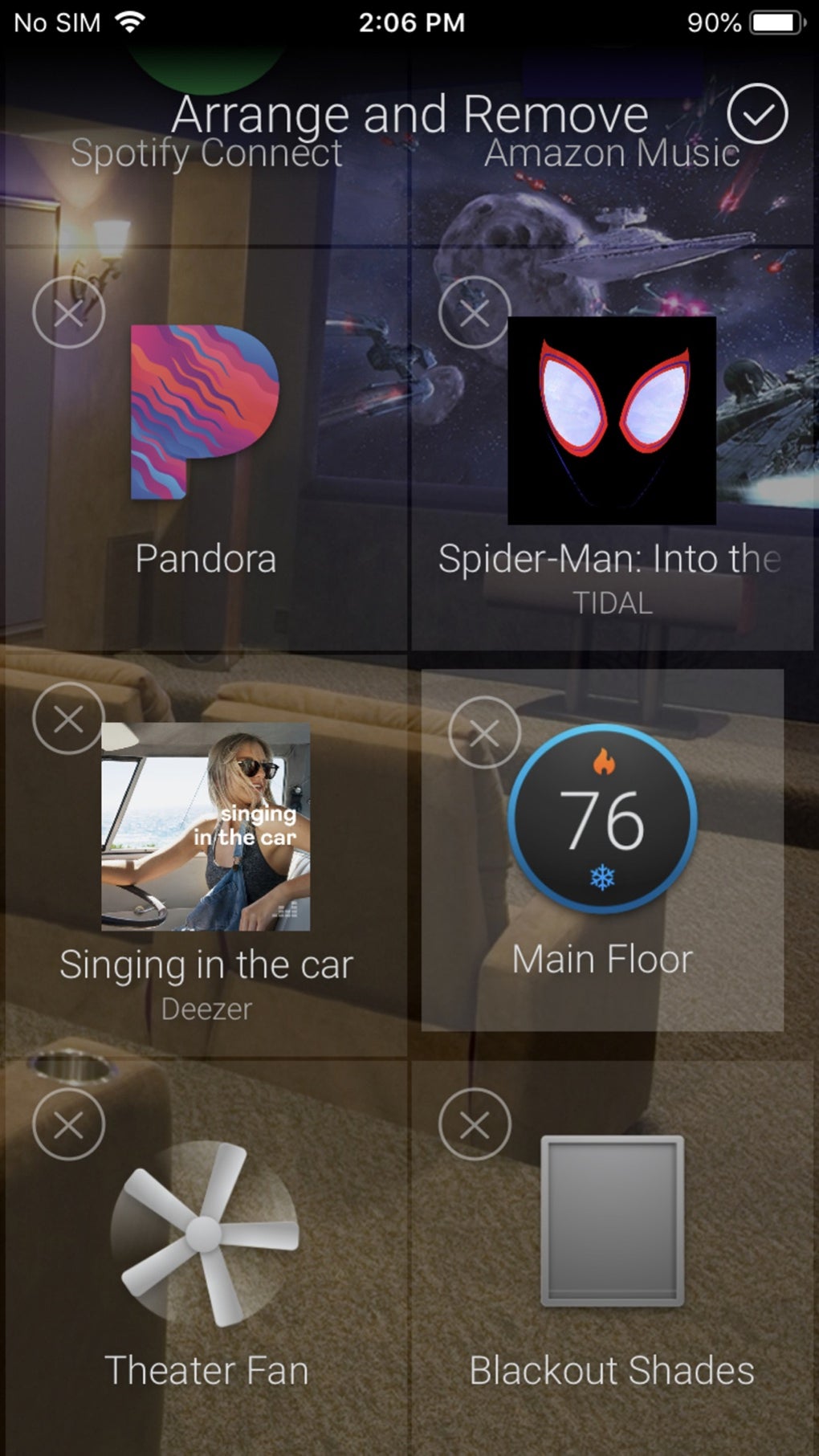Remove the Spider-Man TIDAL tile
This screenshot has height=1456, width=819.
(x=475, y=314)
